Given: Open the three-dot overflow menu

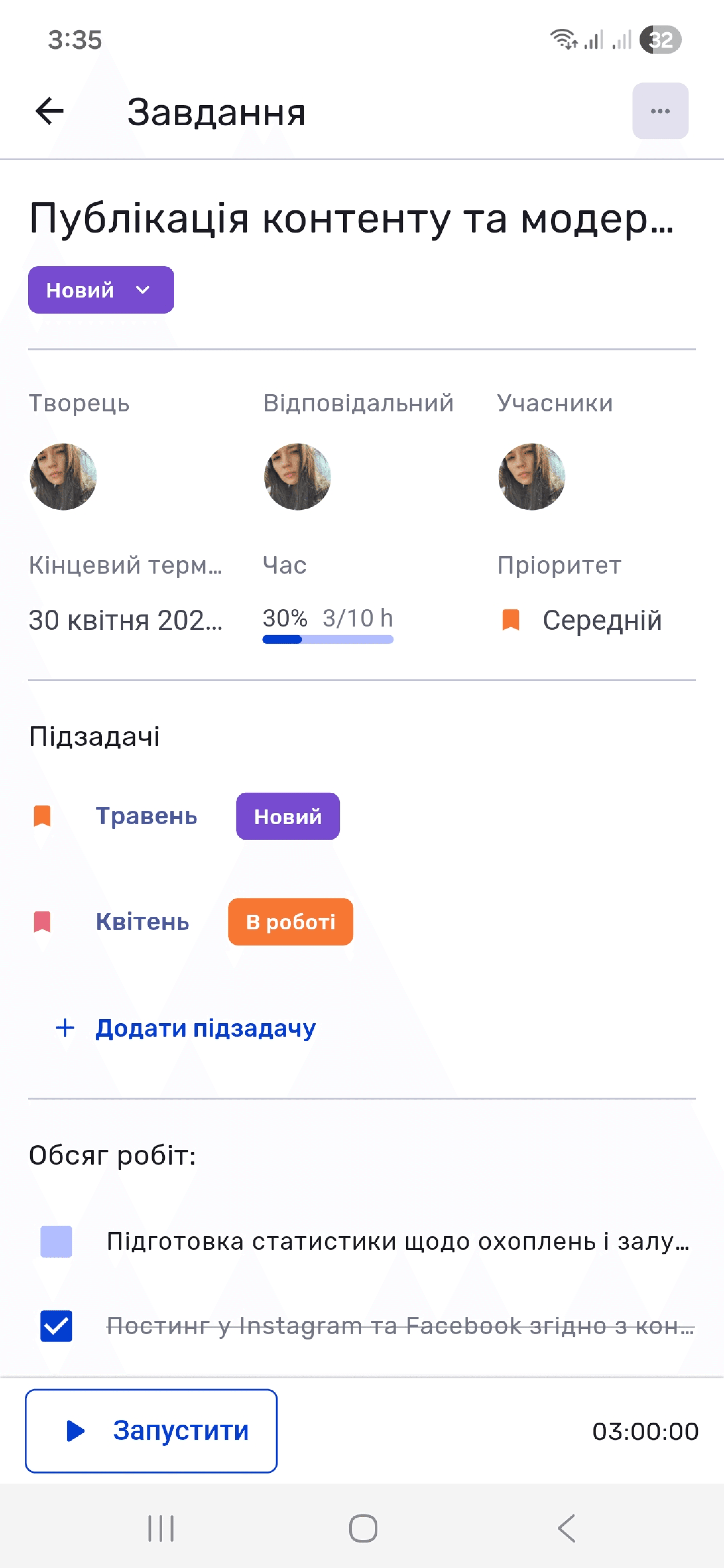Looking at the screenshot, I should pyautogui.click(x=660, y=111).
